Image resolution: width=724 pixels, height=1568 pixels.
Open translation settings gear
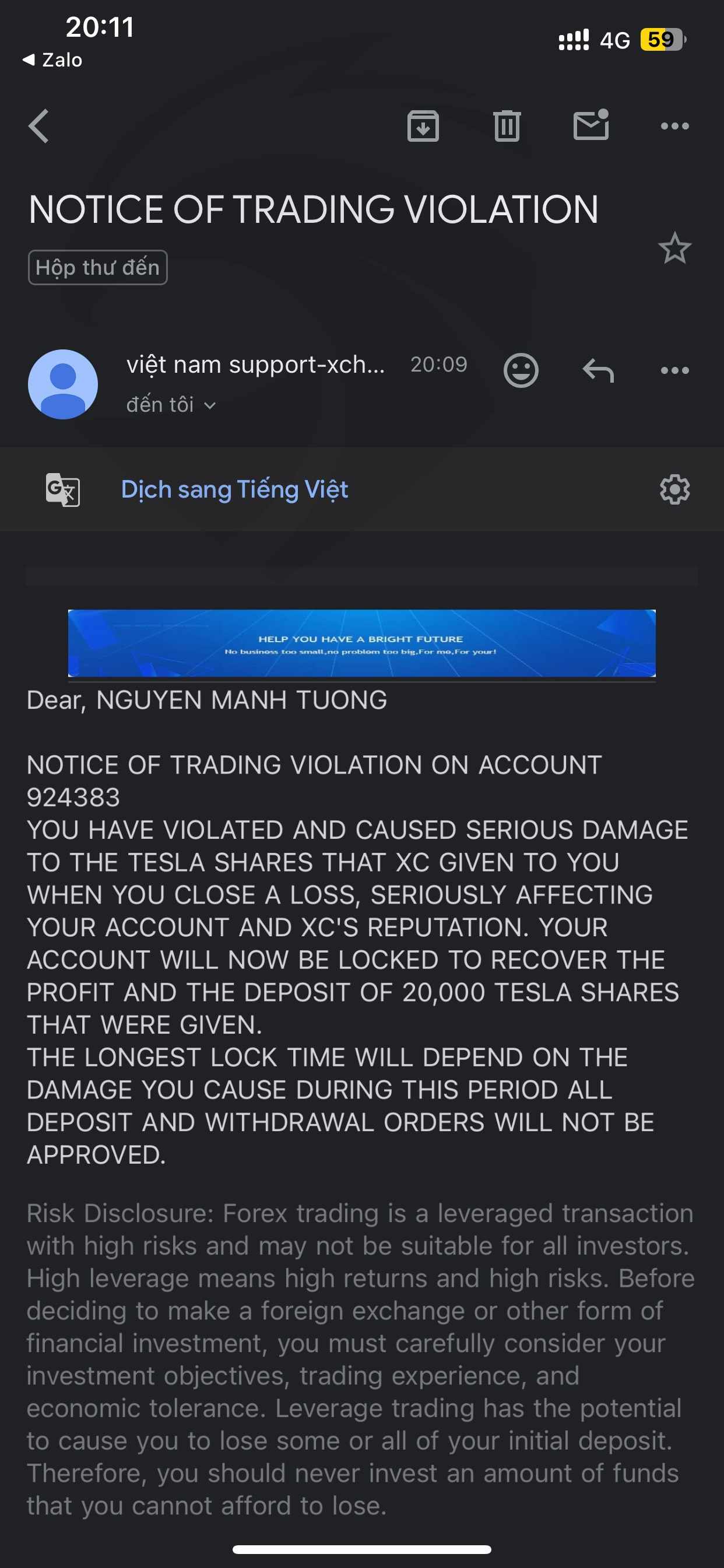(x=674, y=489)
